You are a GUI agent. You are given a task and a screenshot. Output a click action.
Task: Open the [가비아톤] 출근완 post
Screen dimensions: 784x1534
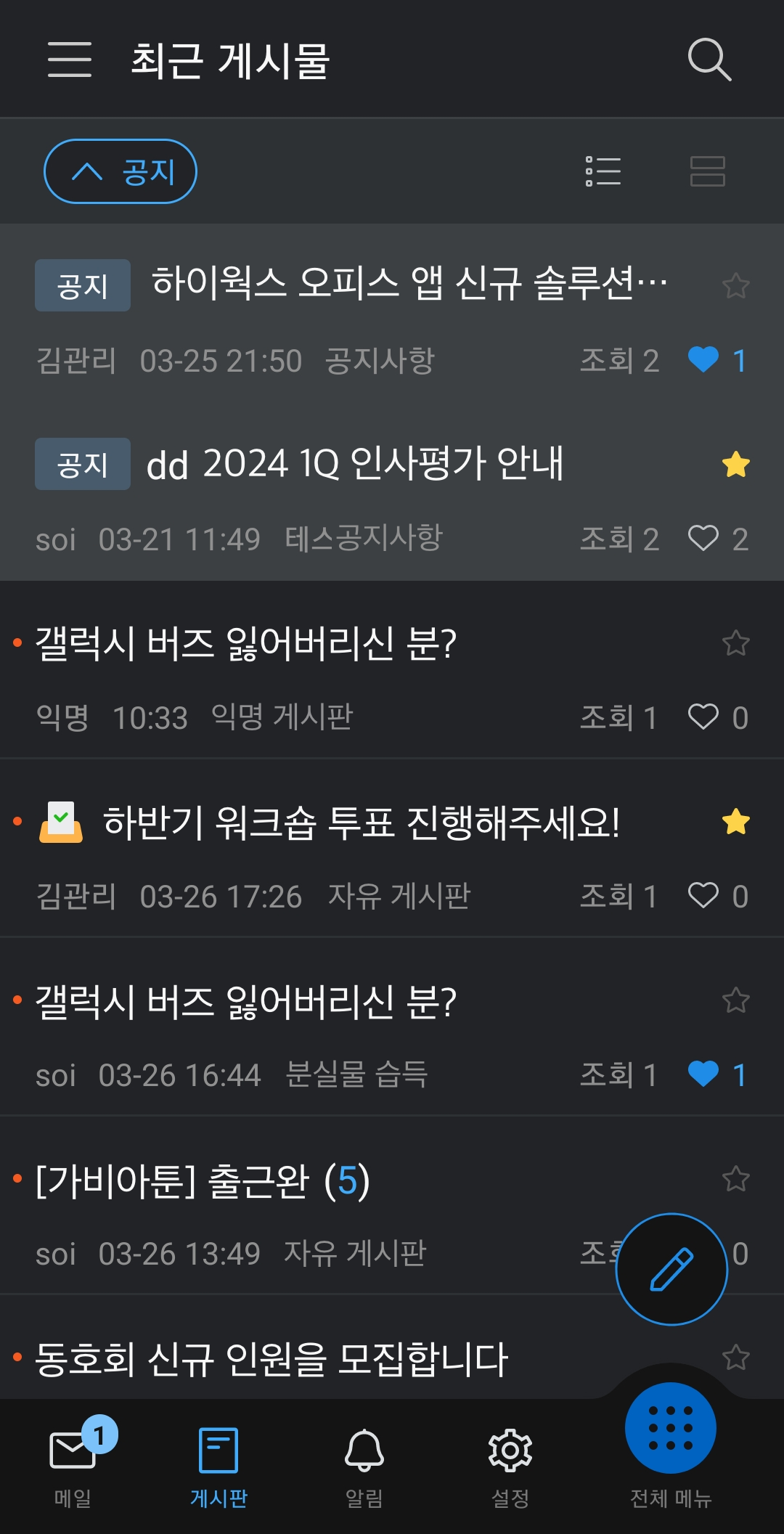(x=203, y=1180)
